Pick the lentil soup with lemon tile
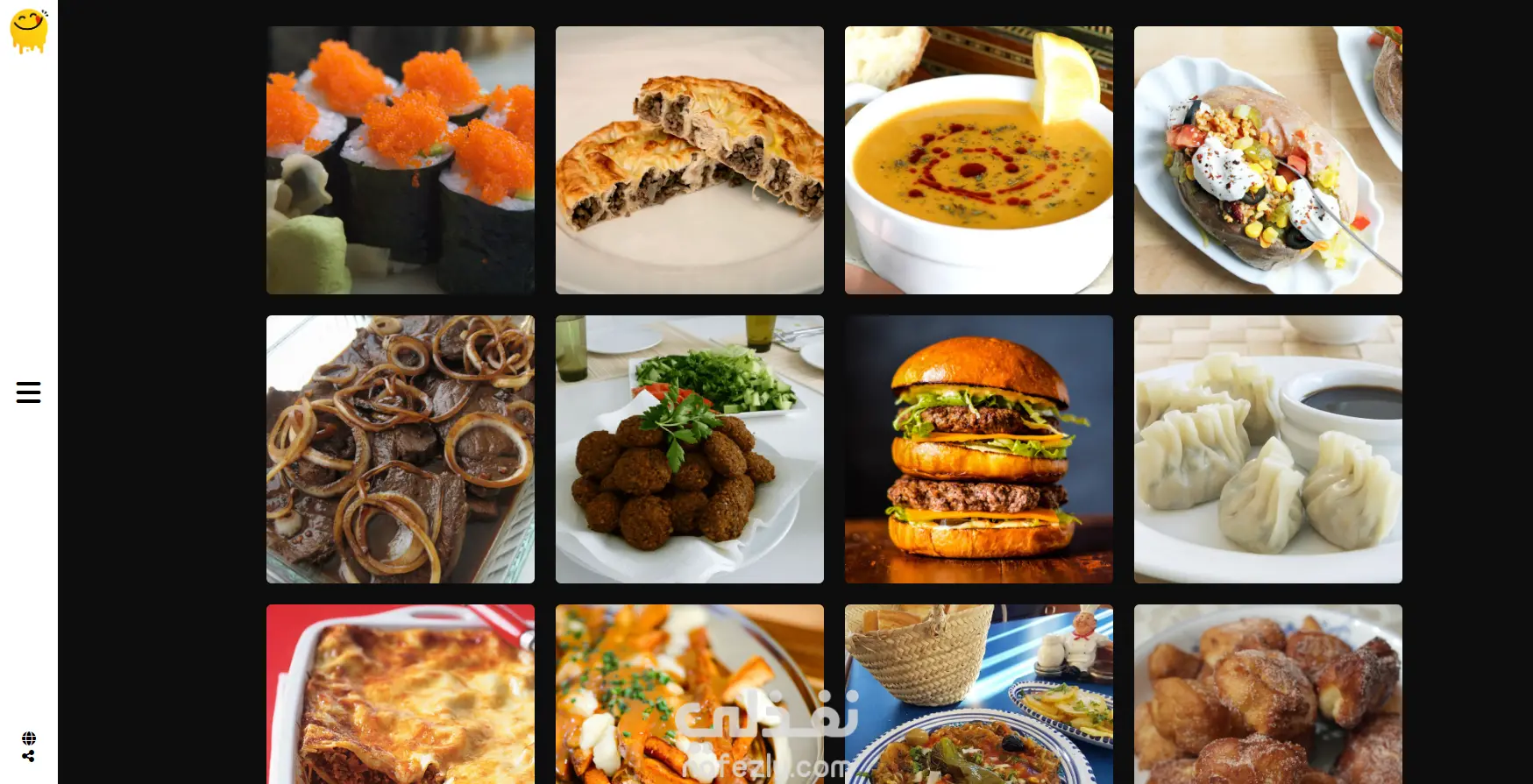The height and width of the screenshot is (784, 1533). point(978,160)
